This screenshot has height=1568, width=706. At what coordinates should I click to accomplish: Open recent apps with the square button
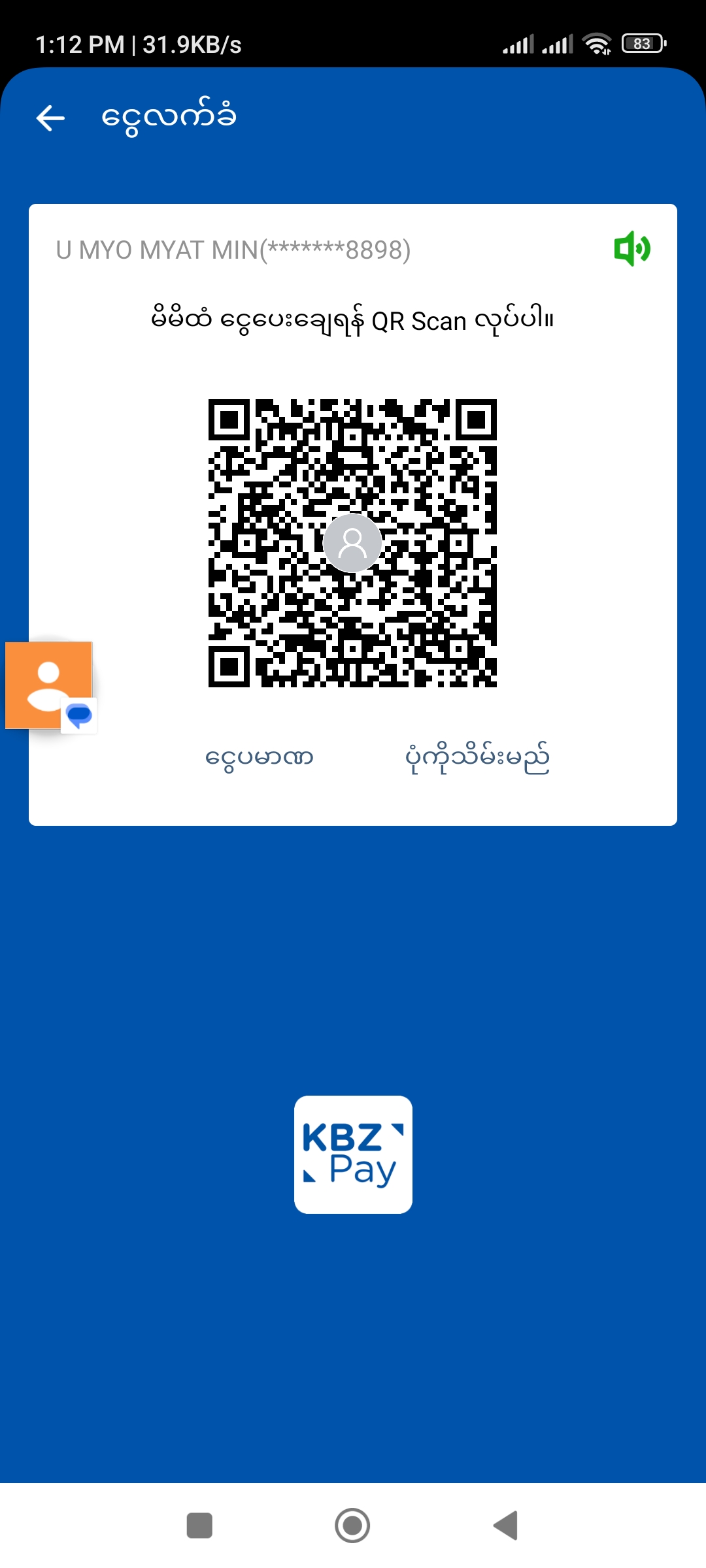click(199, 1526)
